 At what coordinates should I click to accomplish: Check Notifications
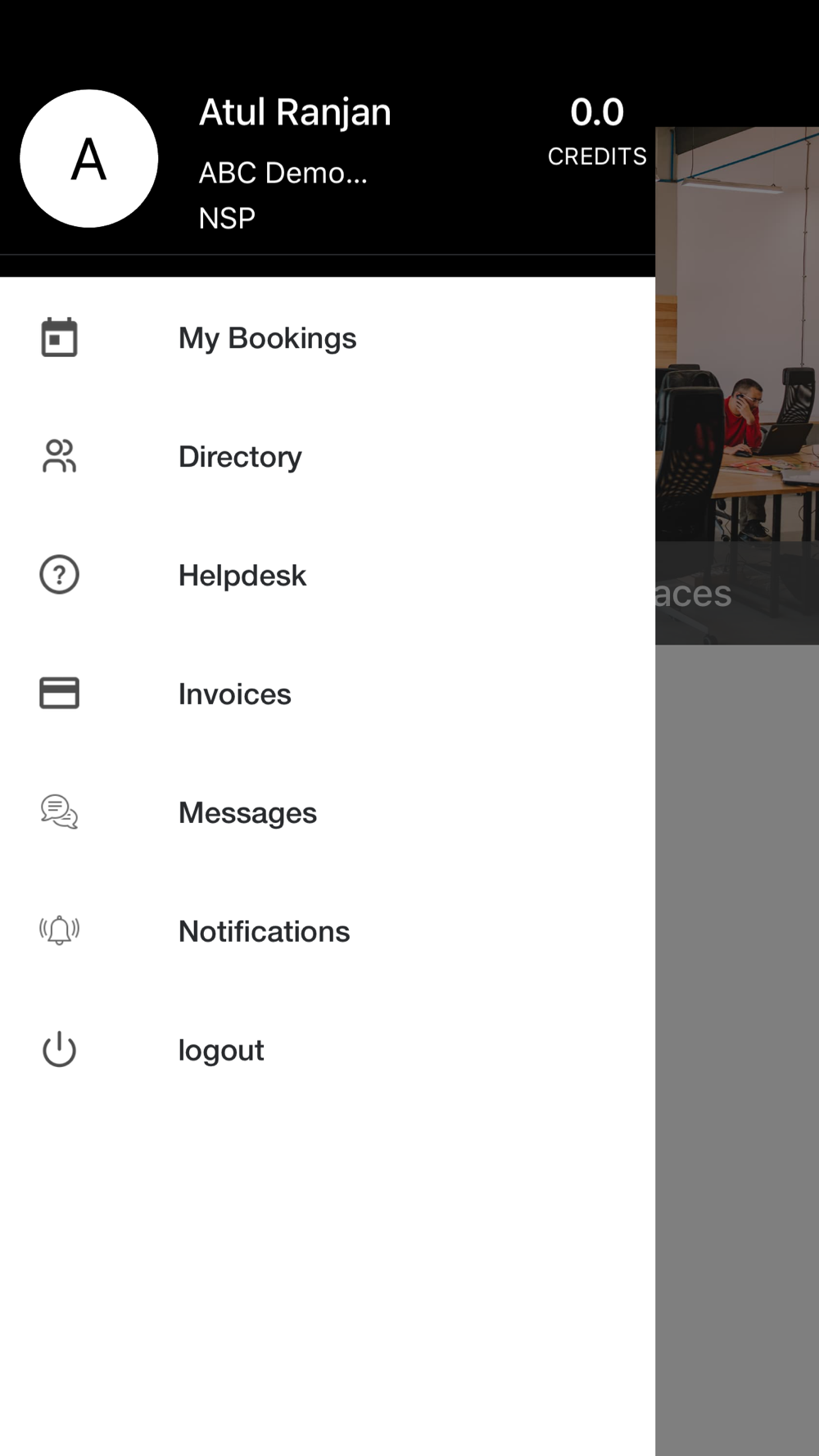coord(328,931)
